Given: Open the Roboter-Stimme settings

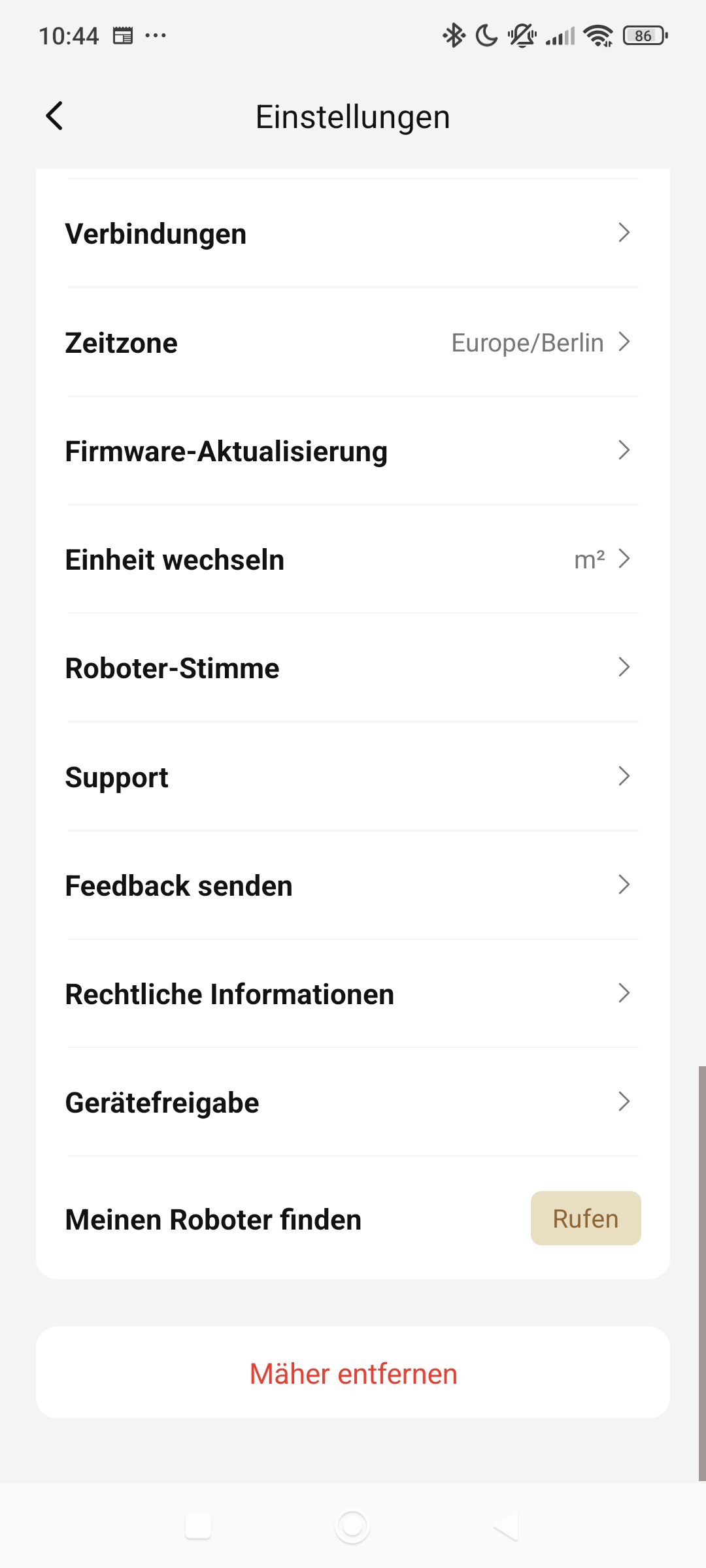Looking at the screenshot, I should click(x=353, y=668).
